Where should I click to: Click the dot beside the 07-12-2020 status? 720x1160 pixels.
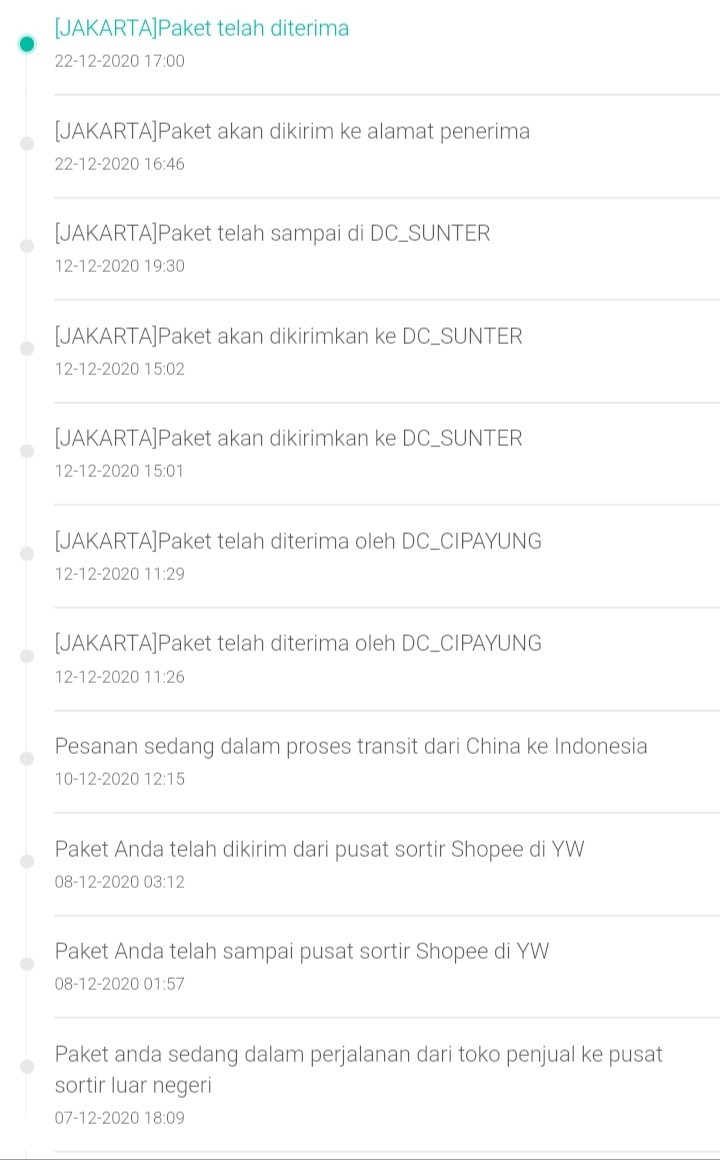pos(25,1066)
